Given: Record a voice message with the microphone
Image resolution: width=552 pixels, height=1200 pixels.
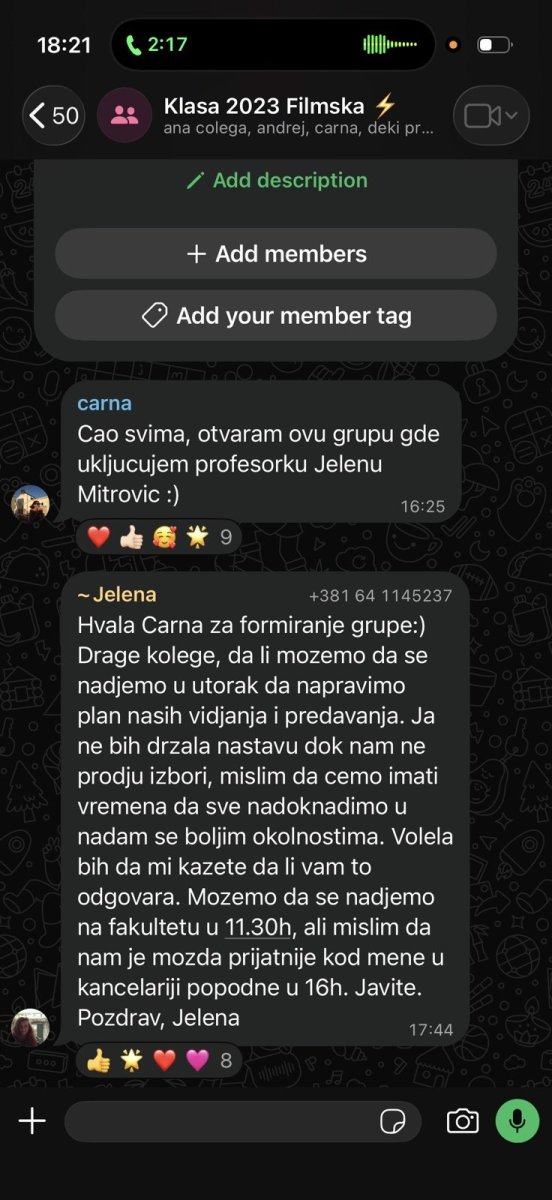Looking at the screenshot, I should pyautogui.click(x=517, y=1121).
